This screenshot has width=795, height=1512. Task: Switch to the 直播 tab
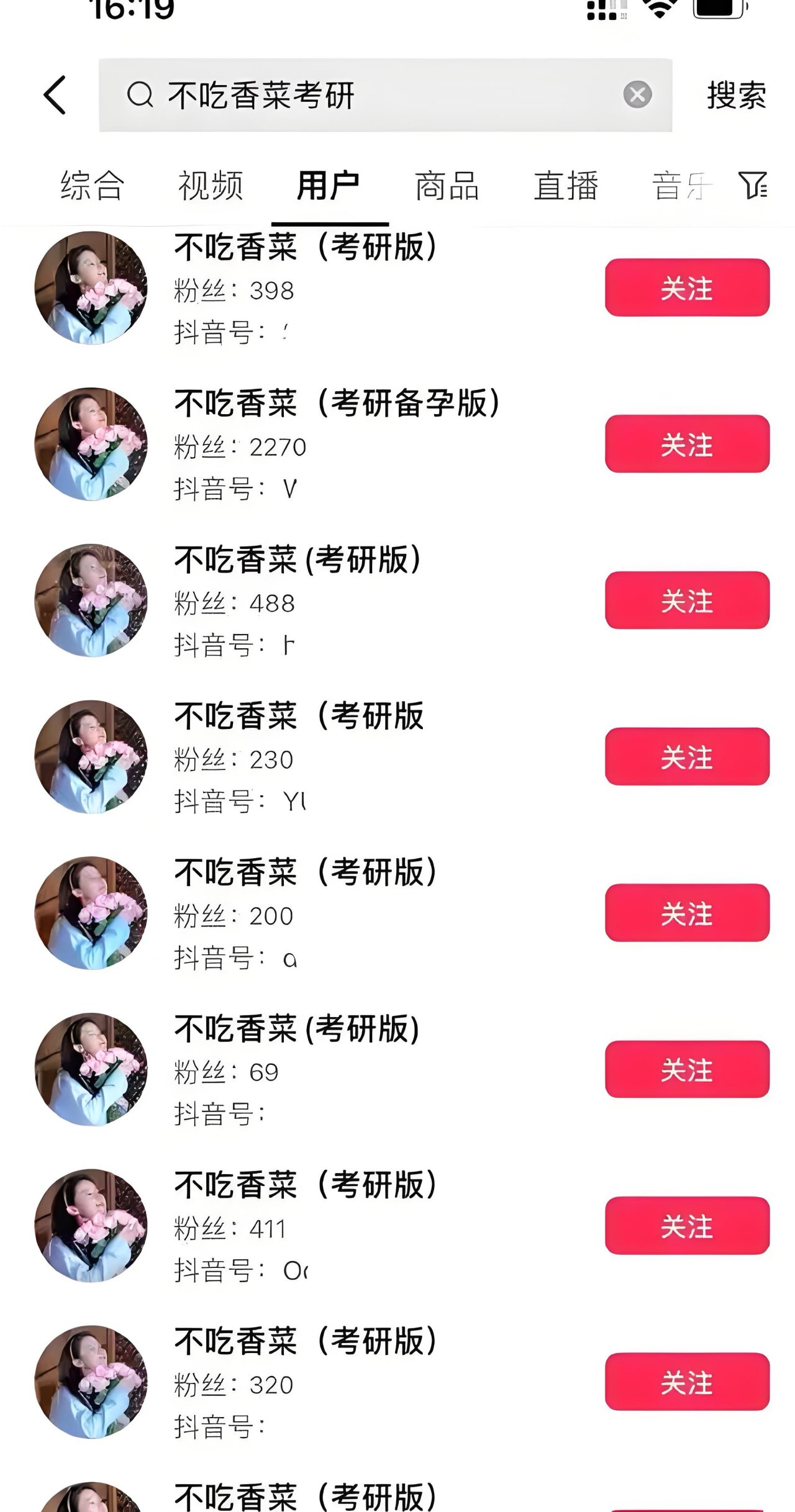[566, 186]
